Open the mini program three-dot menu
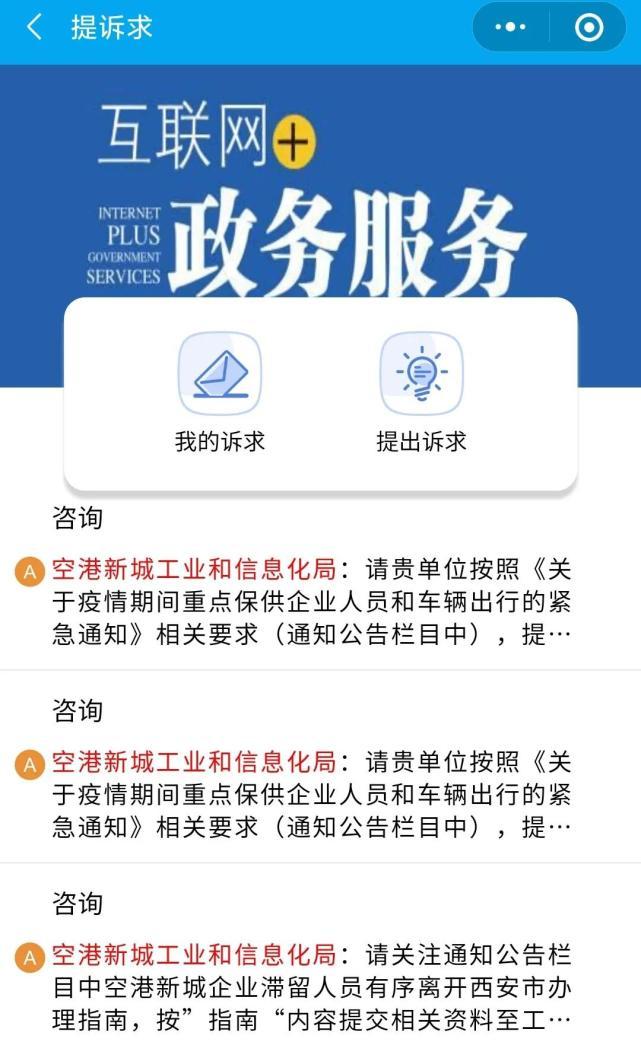Viewport: 641px width, 1042px height. pos(510,28)
